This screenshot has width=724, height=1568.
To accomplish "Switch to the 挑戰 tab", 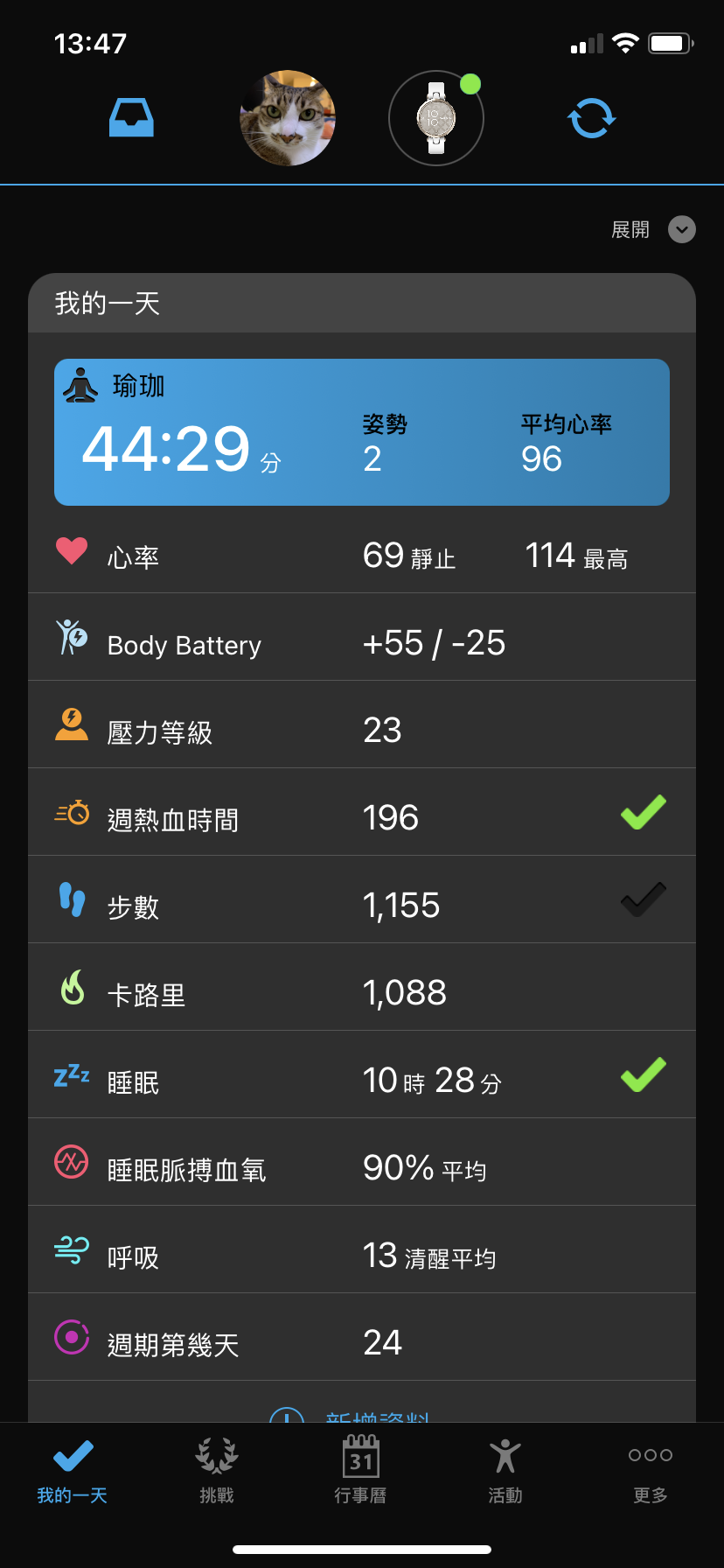I will [216, 1470].
